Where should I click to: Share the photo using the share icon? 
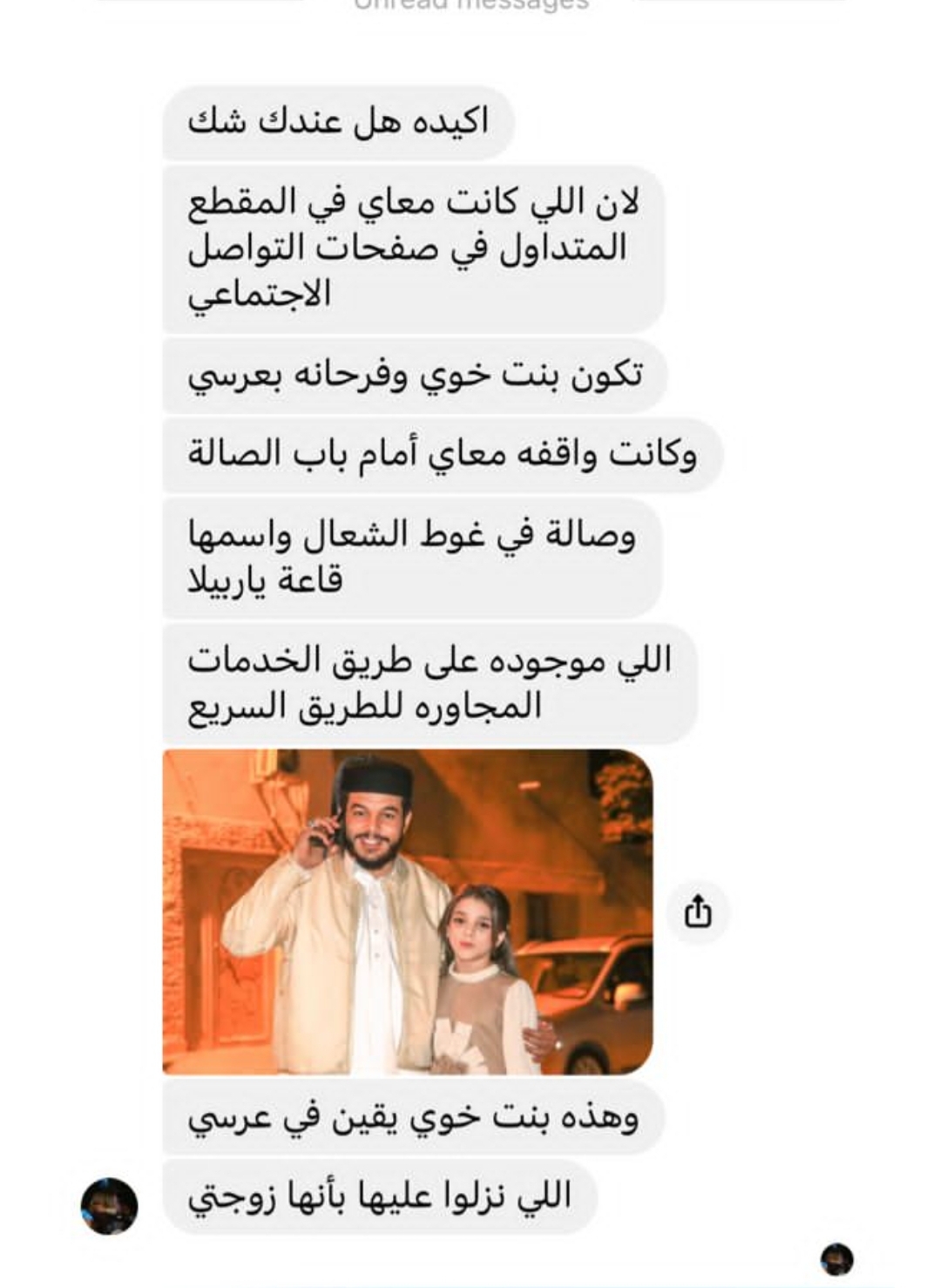698,912
